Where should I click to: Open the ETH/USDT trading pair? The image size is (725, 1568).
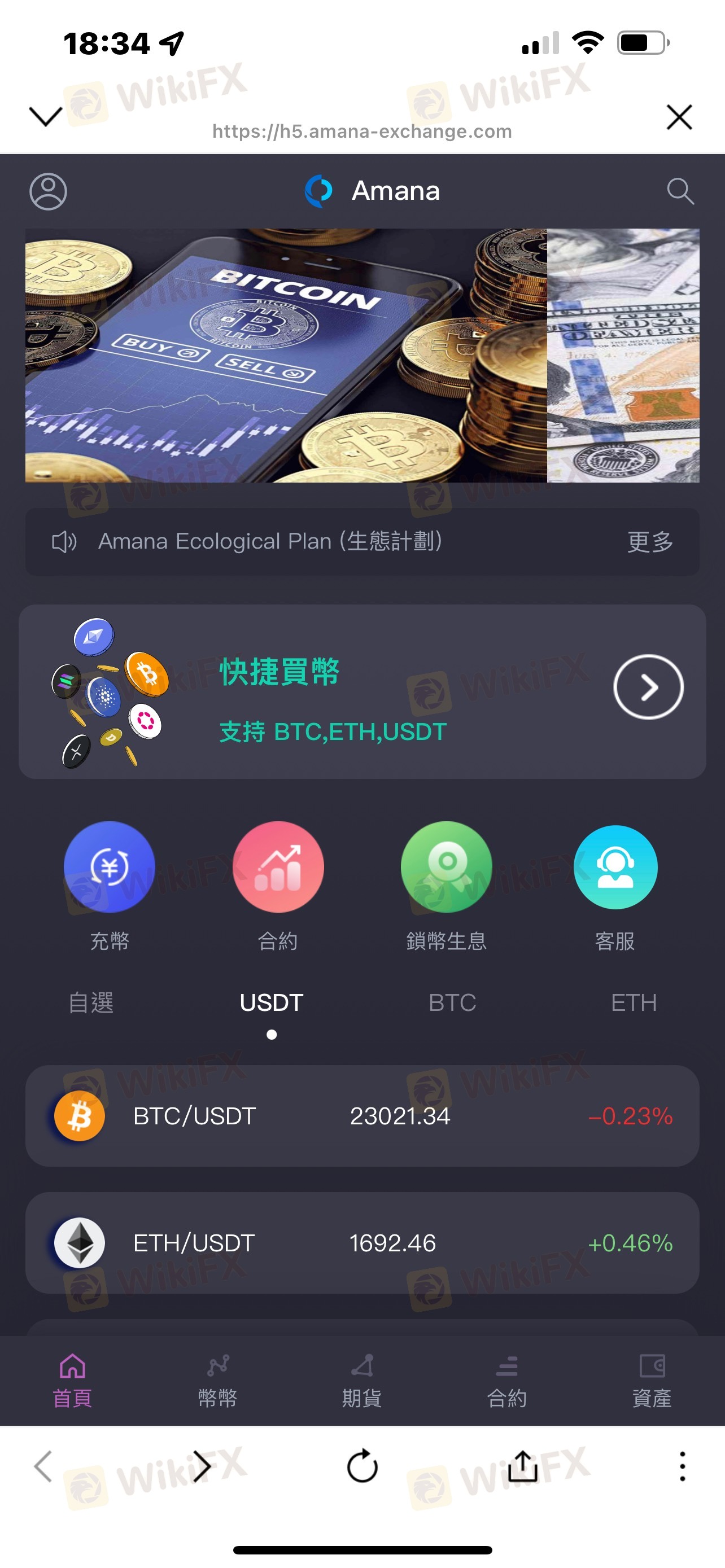[x=362, y=1243]
